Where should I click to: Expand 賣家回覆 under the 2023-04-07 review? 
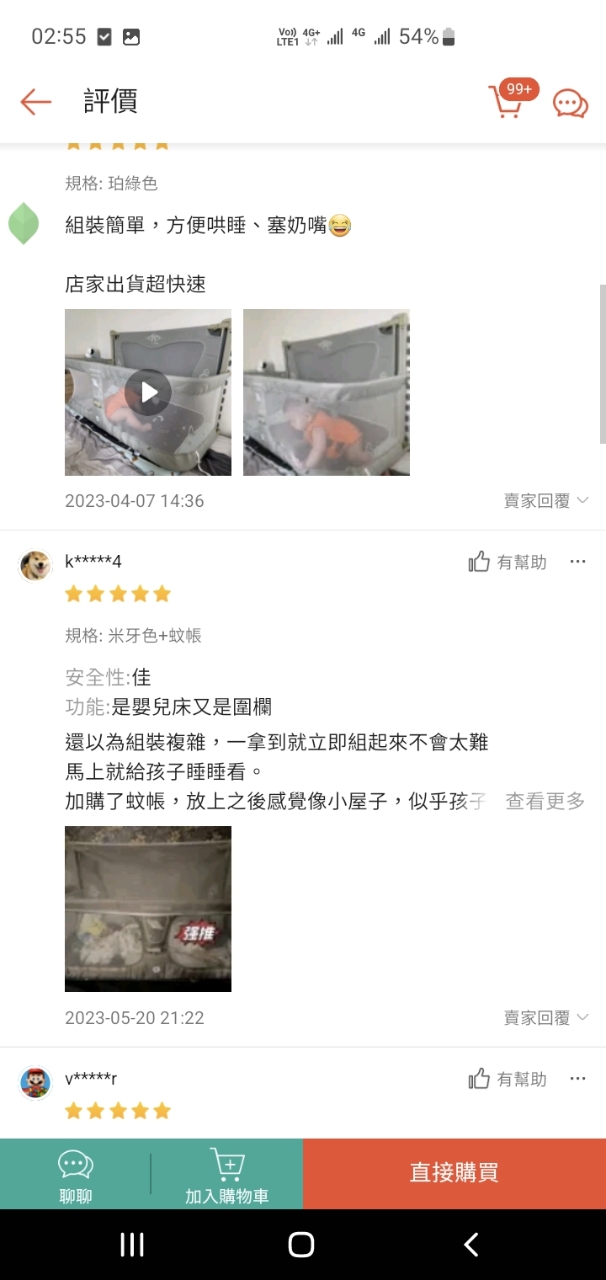point(546,501)
